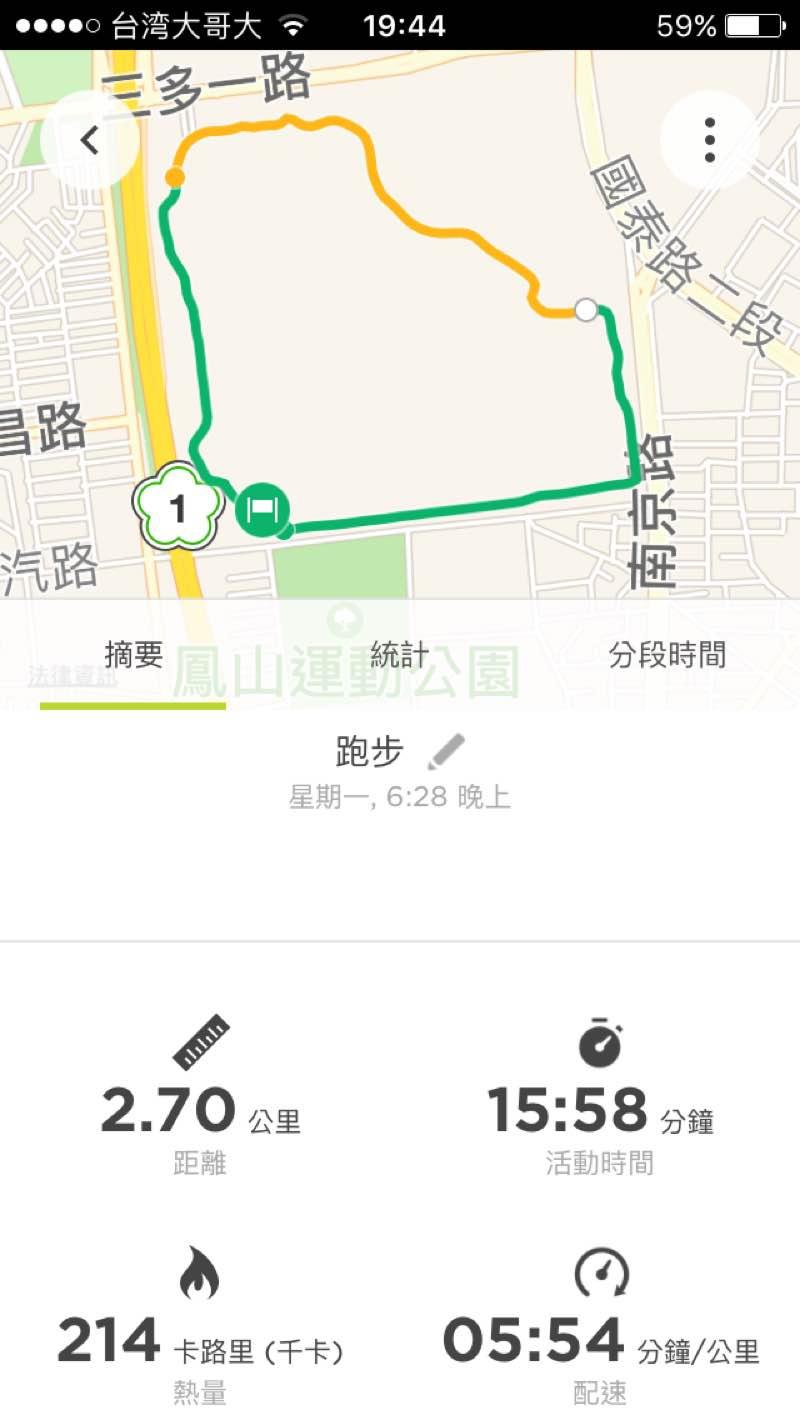Select the 摘要 tab
Image resolution: width=800 pixels, height=1420 pixels.
(133, 656)
